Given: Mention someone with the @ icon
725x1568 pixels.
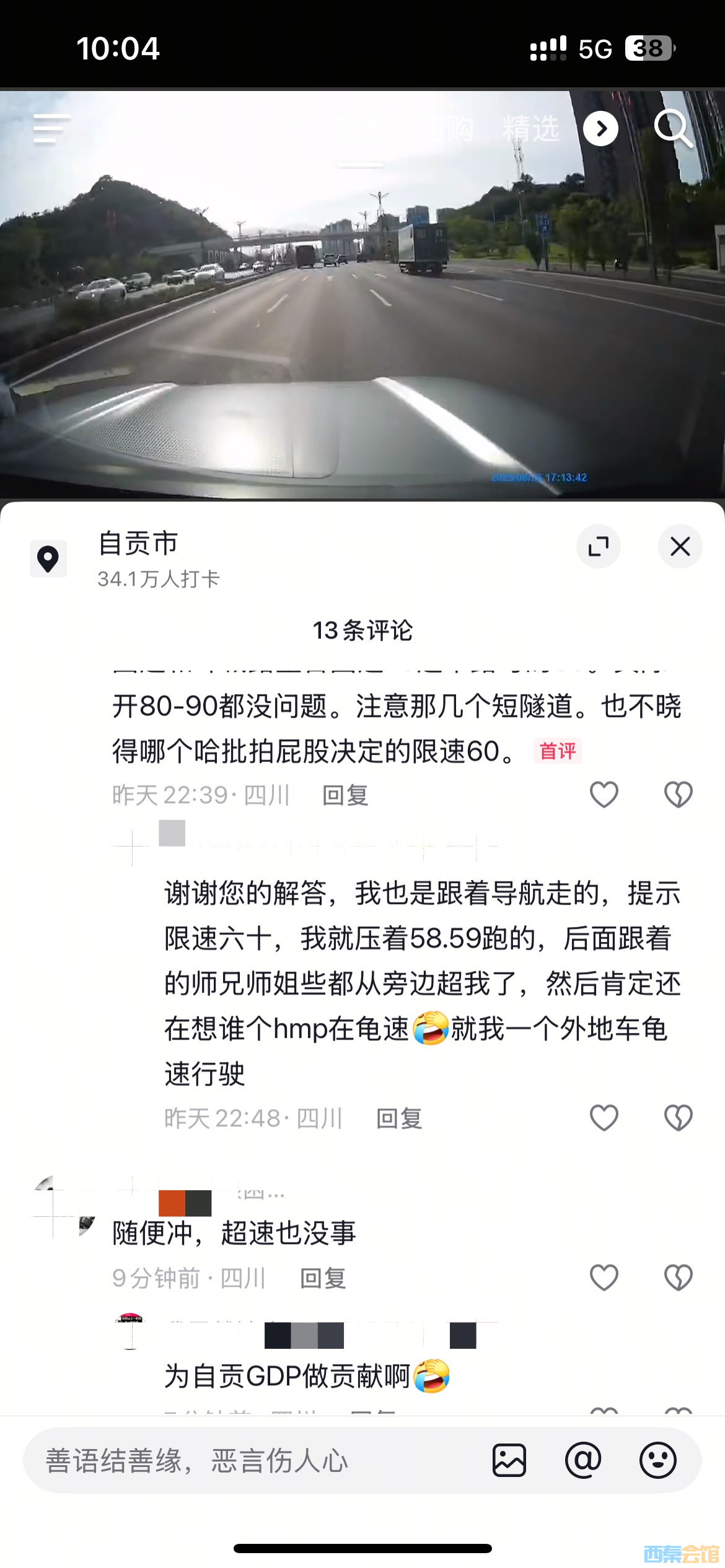Looking at the screenshot, I should click(583, 1460).
